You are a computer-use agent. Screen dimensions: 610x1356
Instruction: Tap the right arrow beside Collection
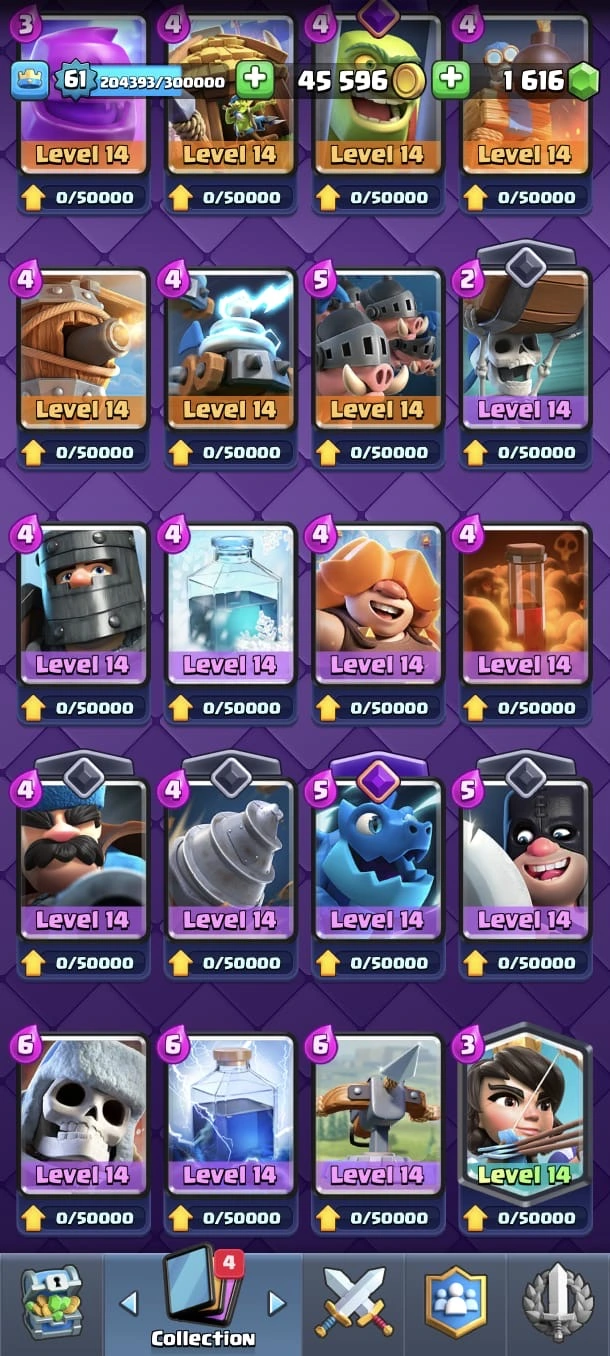(x=277, y=1302)
